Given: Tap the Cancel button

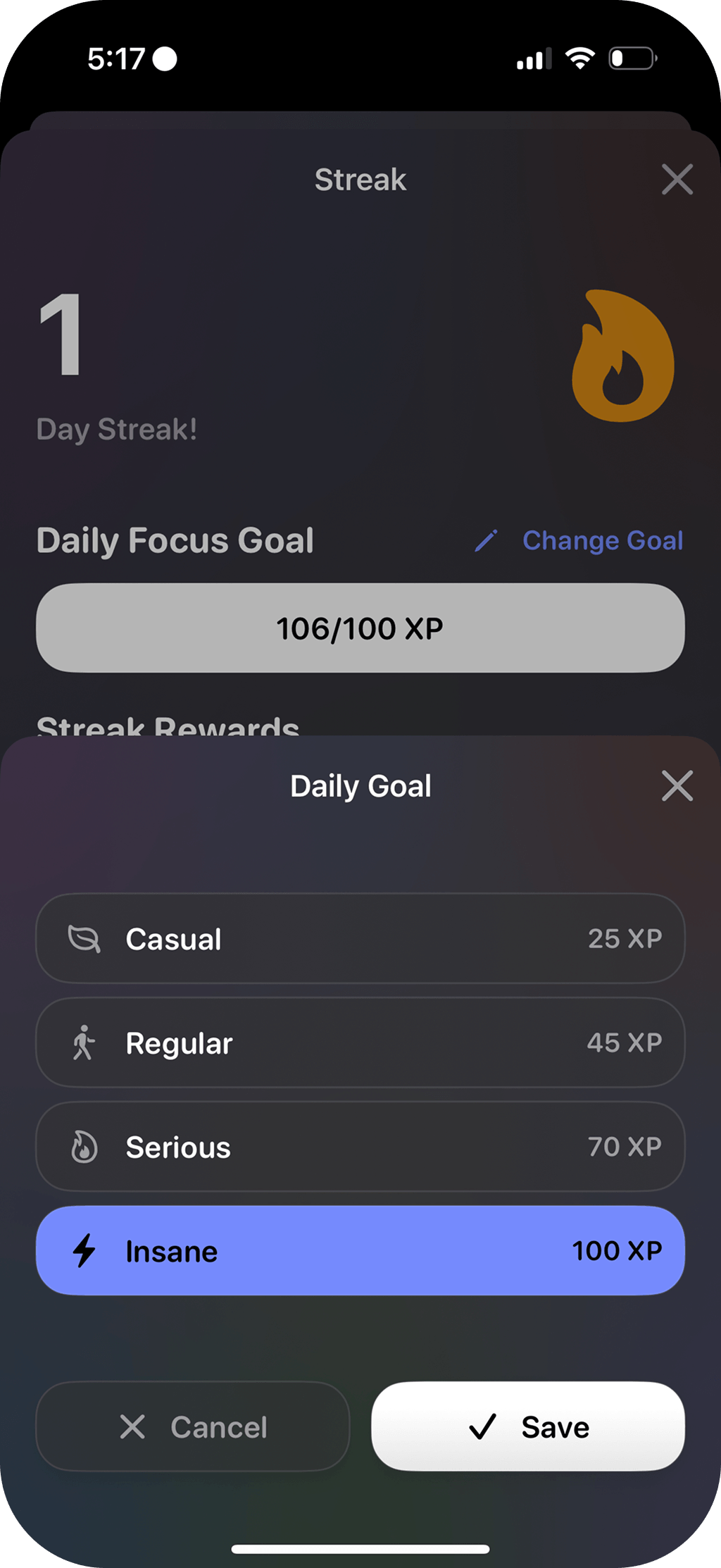Looking at the screenshot, I should [192, 1427].
